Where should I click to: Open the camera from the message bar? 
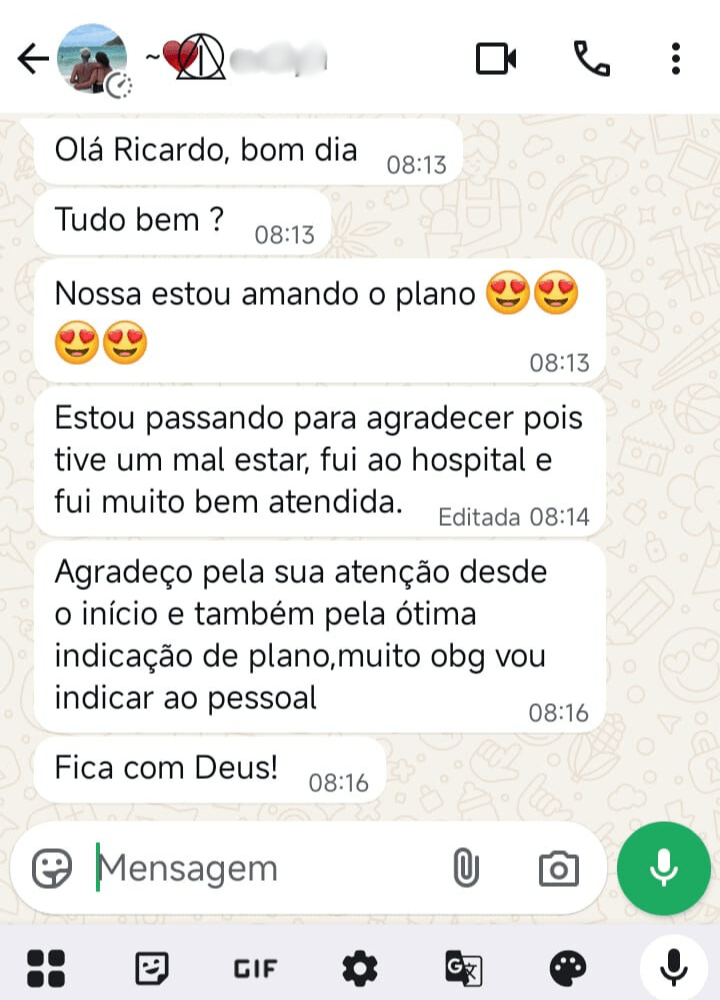[558, 868]
